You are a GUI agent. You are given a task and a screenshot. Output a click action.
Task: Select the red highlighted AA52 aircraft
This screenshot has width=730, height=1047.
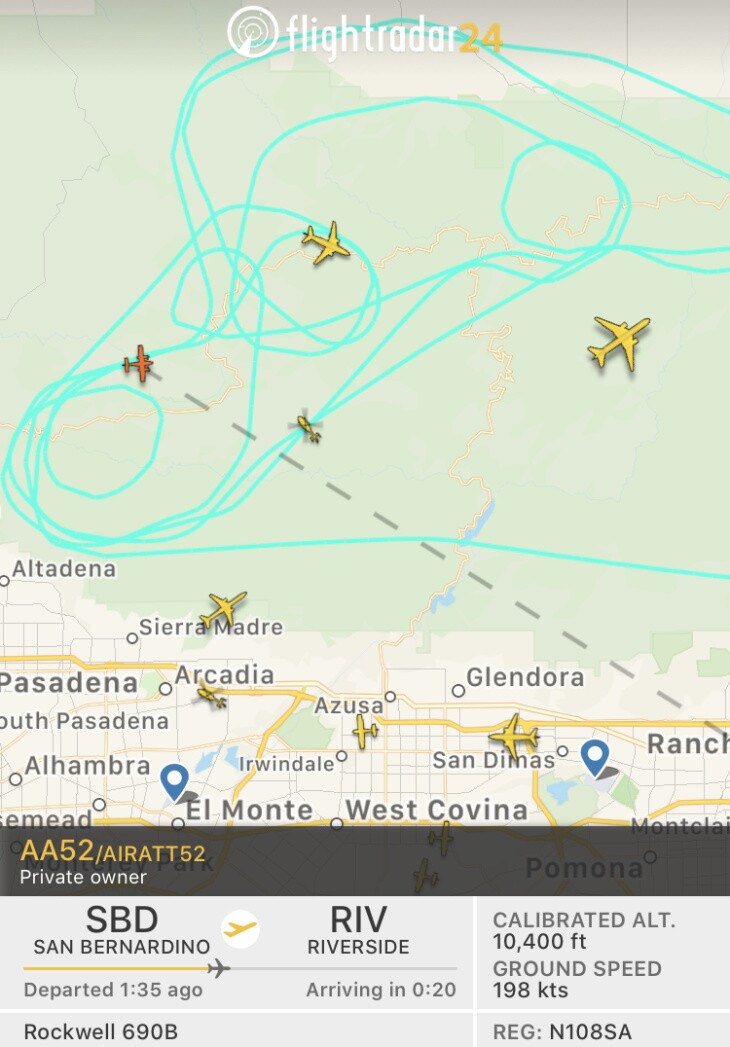tap(138, 363)
